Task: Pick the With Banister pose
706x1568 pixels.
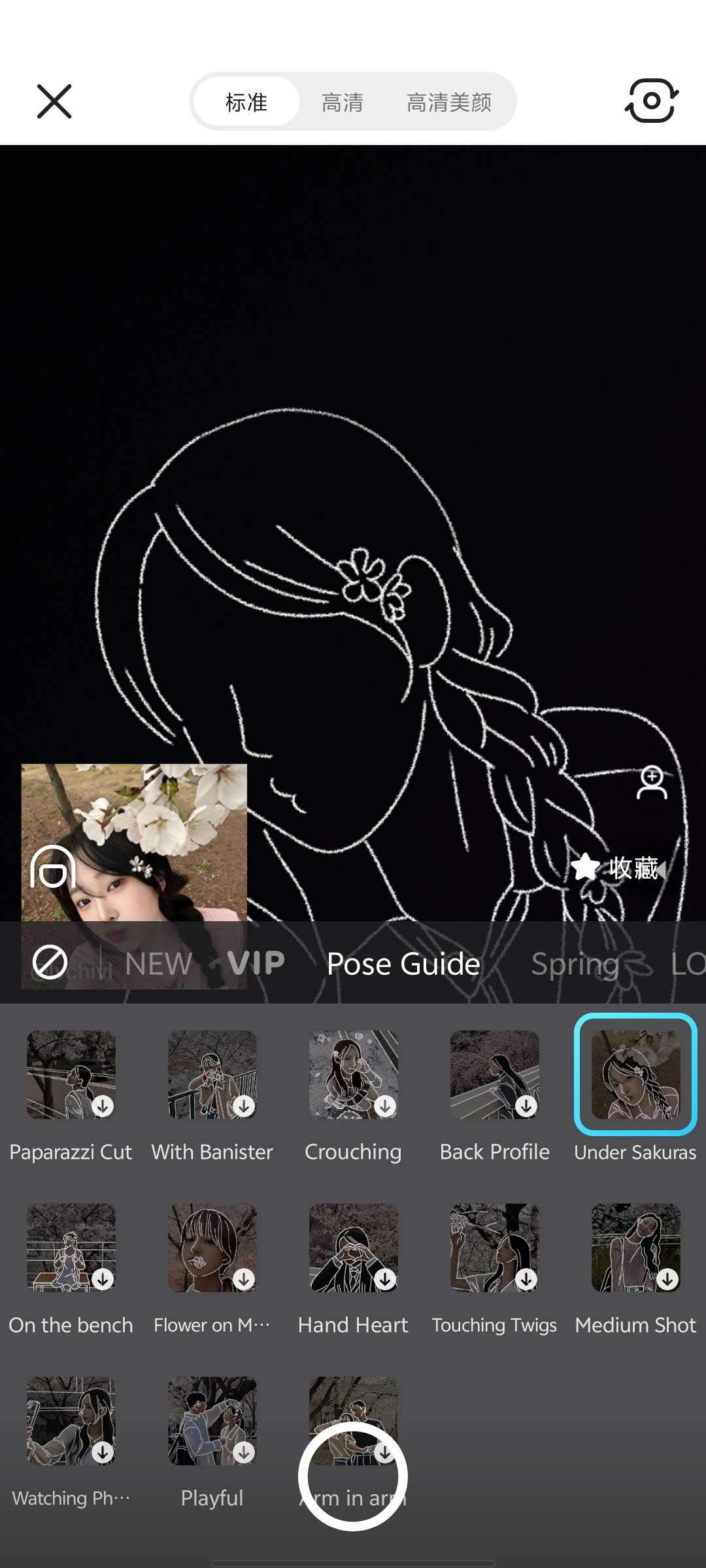Action: pos(212,1075)
